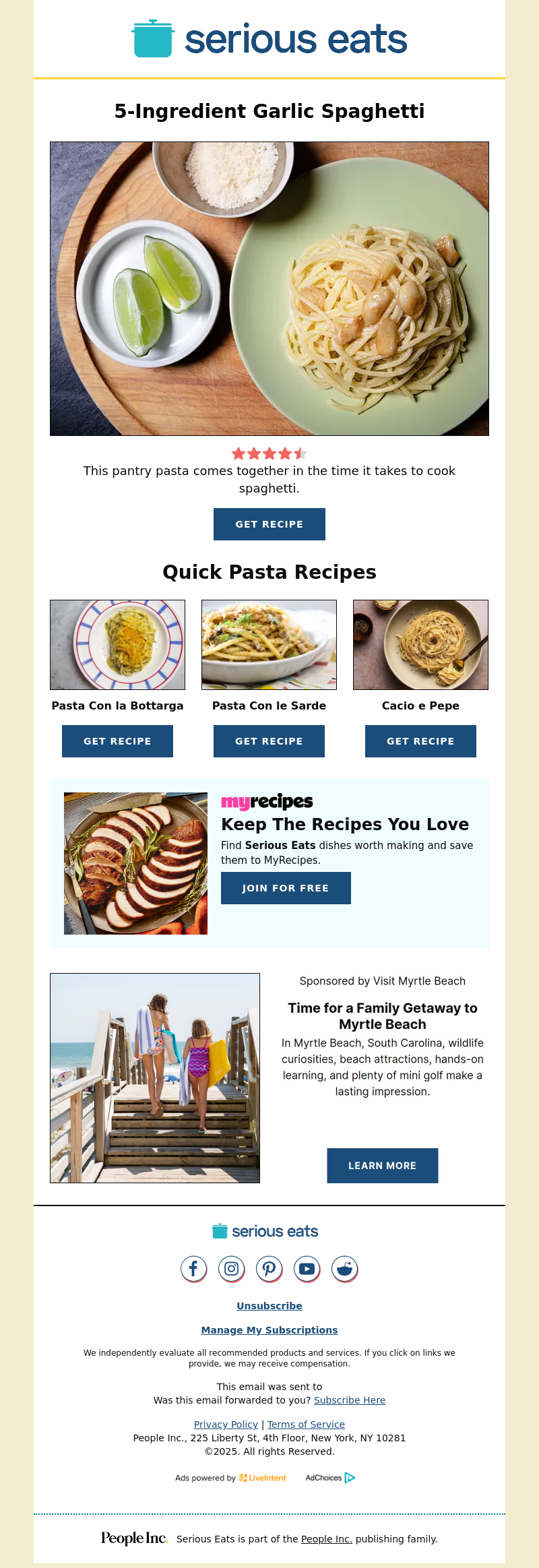Get the Cacio e Pepe recipe
Screen dimensions: 539x1568
pyautogui.click(x=420, y=741)
